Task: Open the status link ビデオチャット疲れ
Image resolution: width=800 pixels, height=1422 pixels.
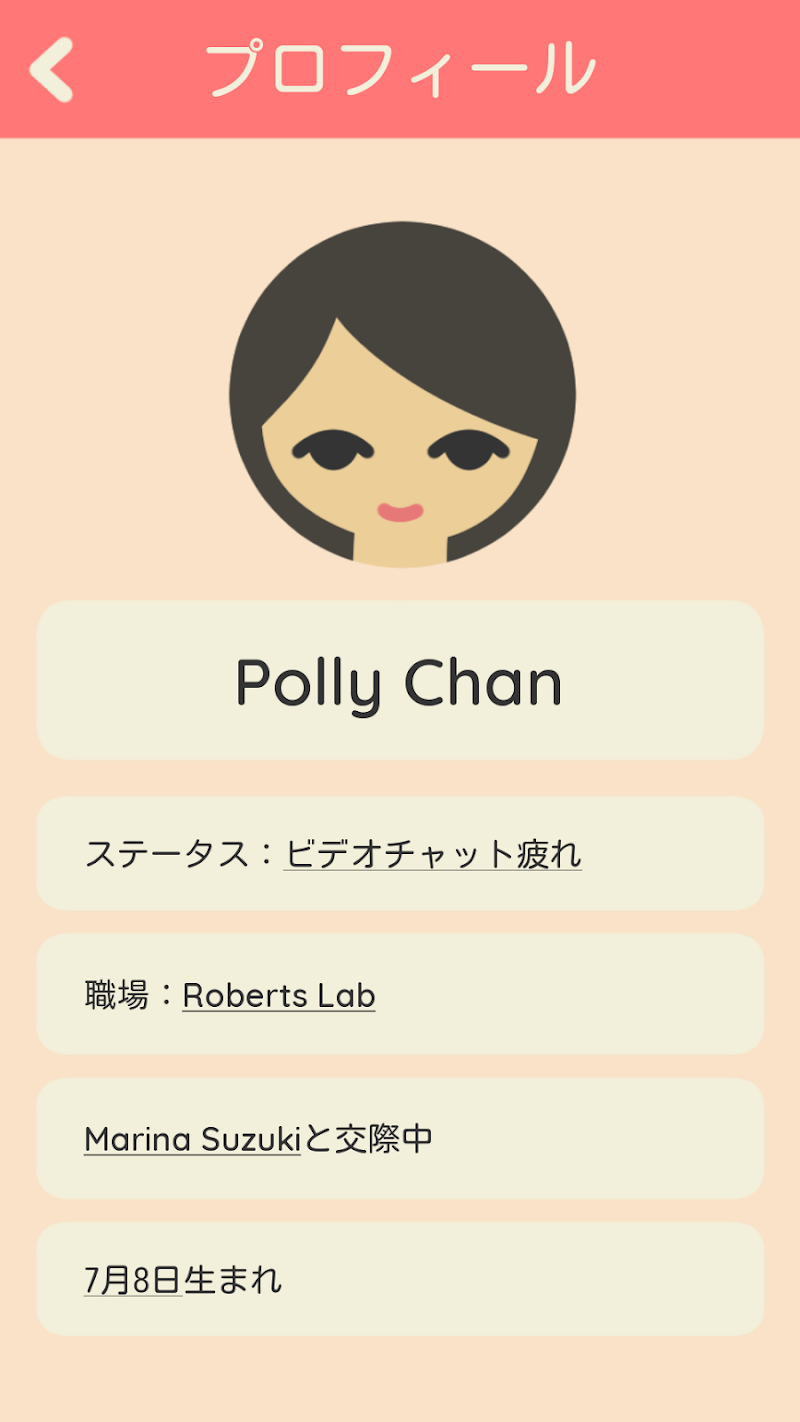Action: (x=432, y=854)
